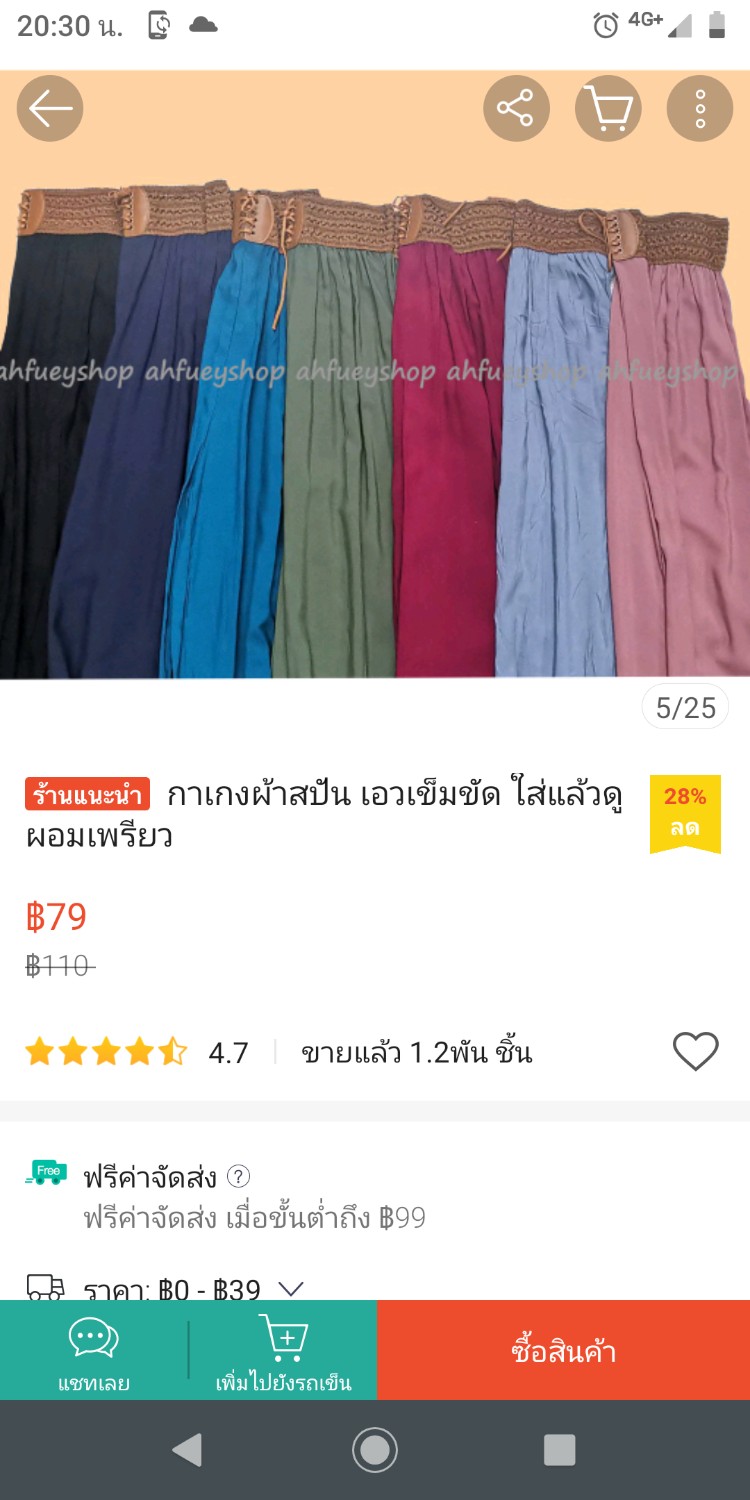The width and height of the screenshot is (750, 1500).
Task: Tap เพิ่มไปยังรถเข็น to add to cart
Action: click(283, 1351)
